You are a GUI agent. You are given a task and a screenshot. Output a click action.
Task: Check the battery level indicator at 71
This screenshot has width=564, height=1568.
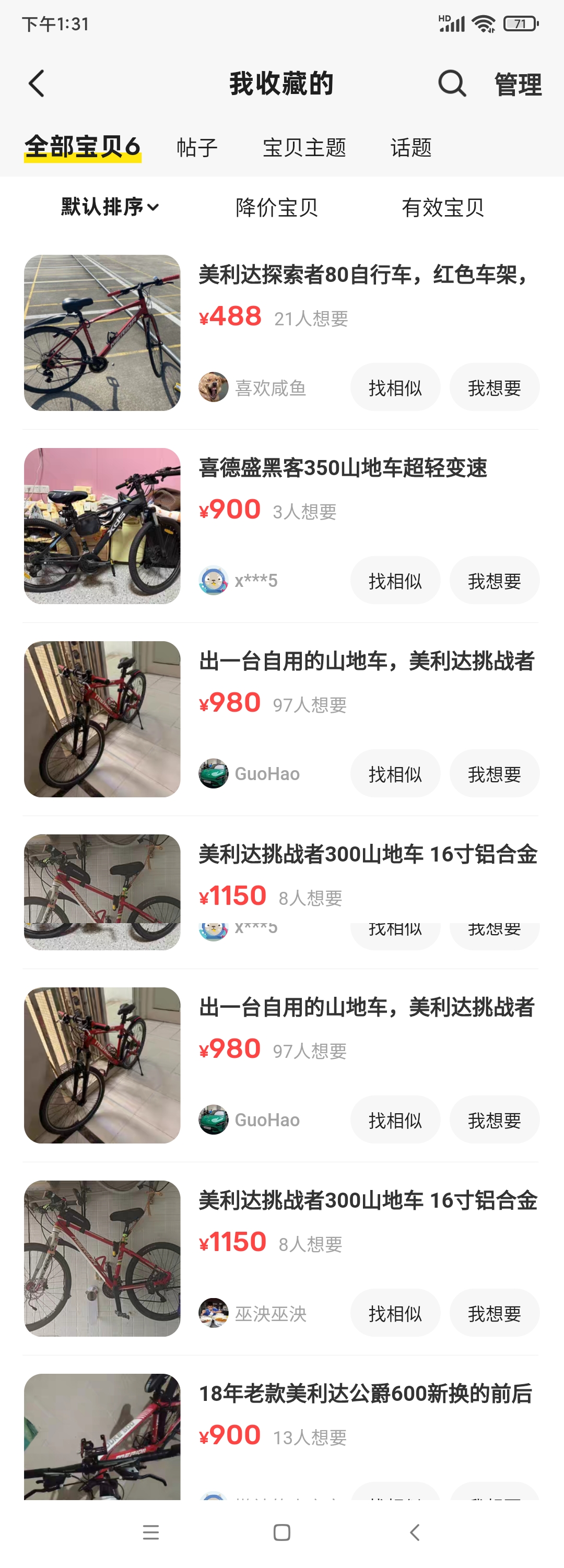point(521,23)
